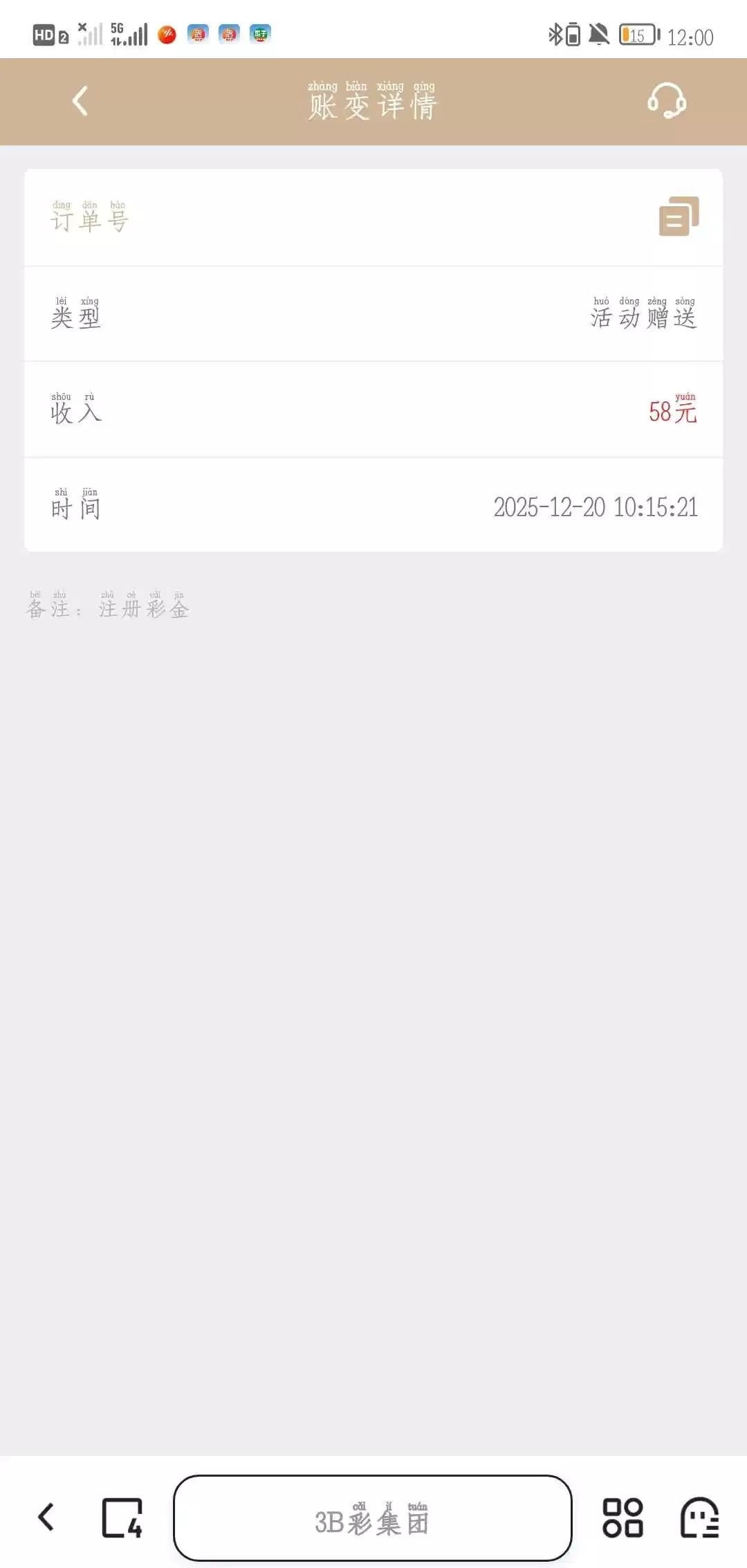Tap the Bluetooth icon in the status bar
This screenshot has width=747, height=1568.
coord(553,35)
